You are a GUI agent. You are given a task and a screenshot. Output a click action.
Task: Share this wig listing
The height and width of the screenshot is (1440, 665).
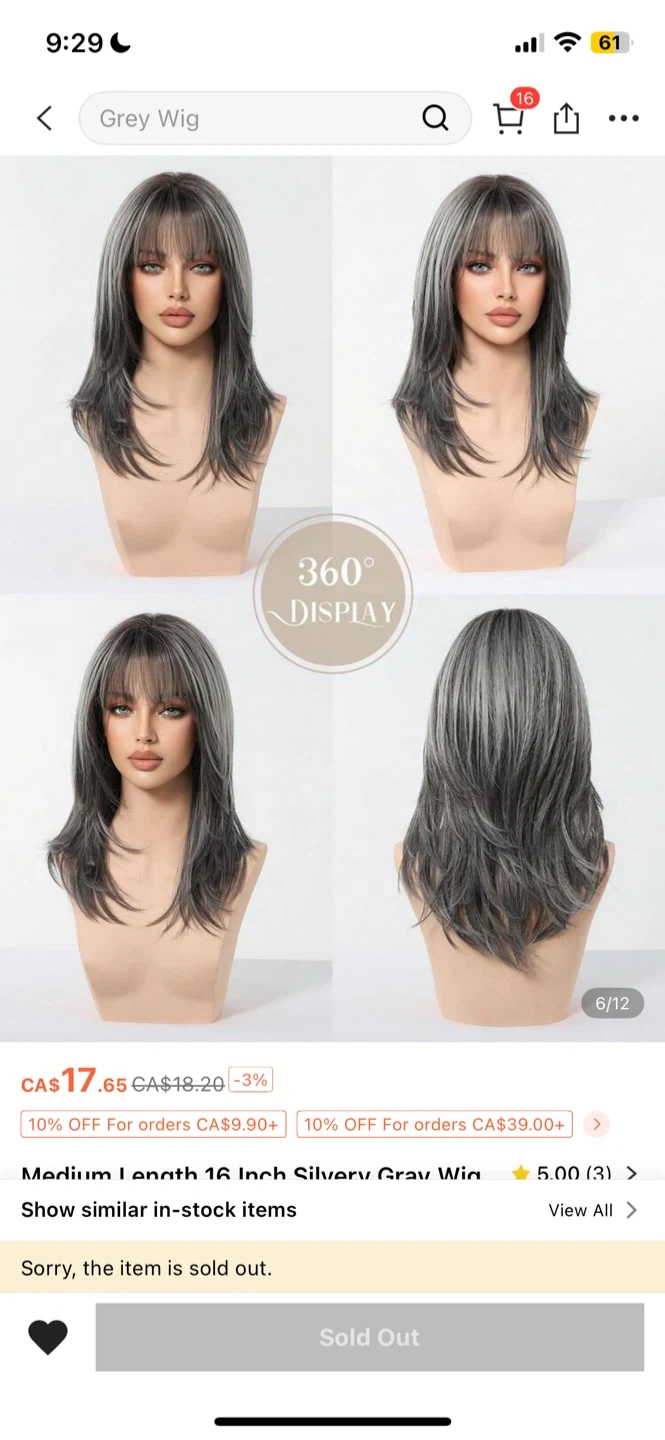(x=566, y=119)
